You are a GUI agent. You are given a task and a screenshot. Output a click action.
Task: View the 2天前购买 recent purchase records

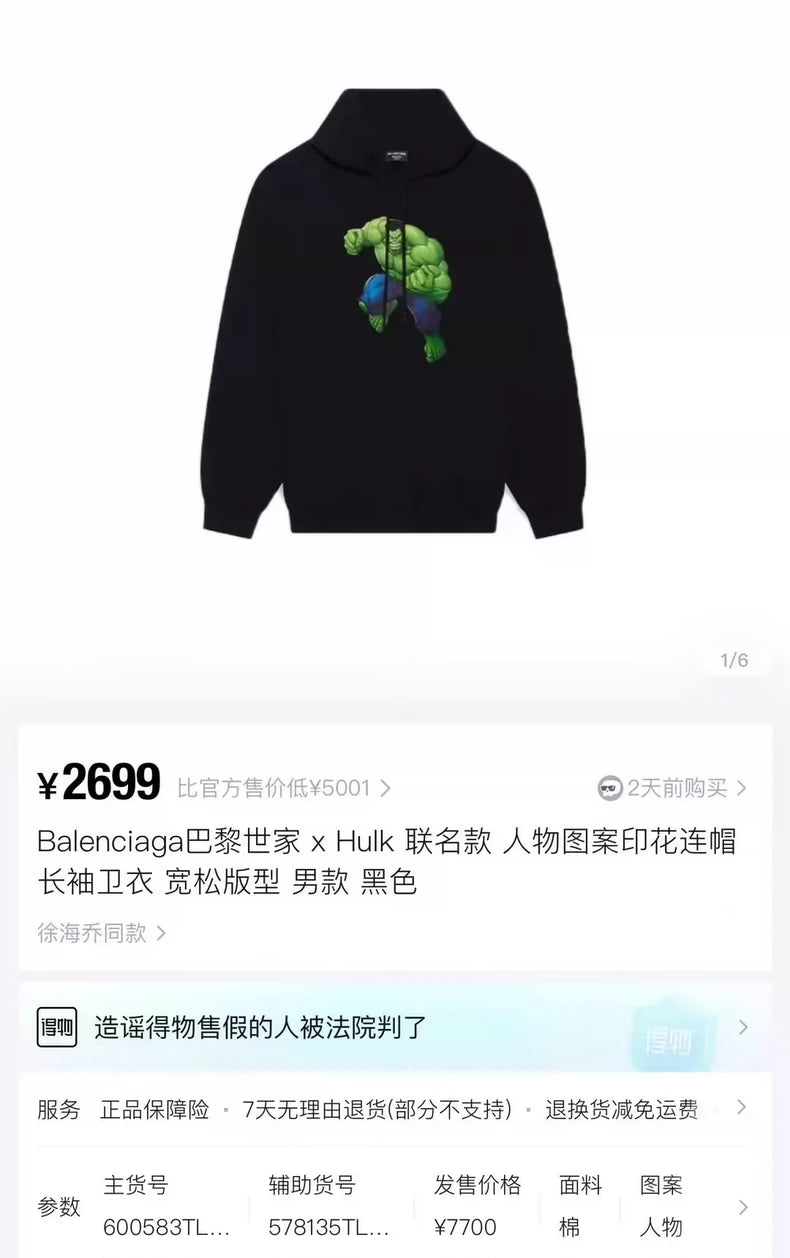click(672, 788)
